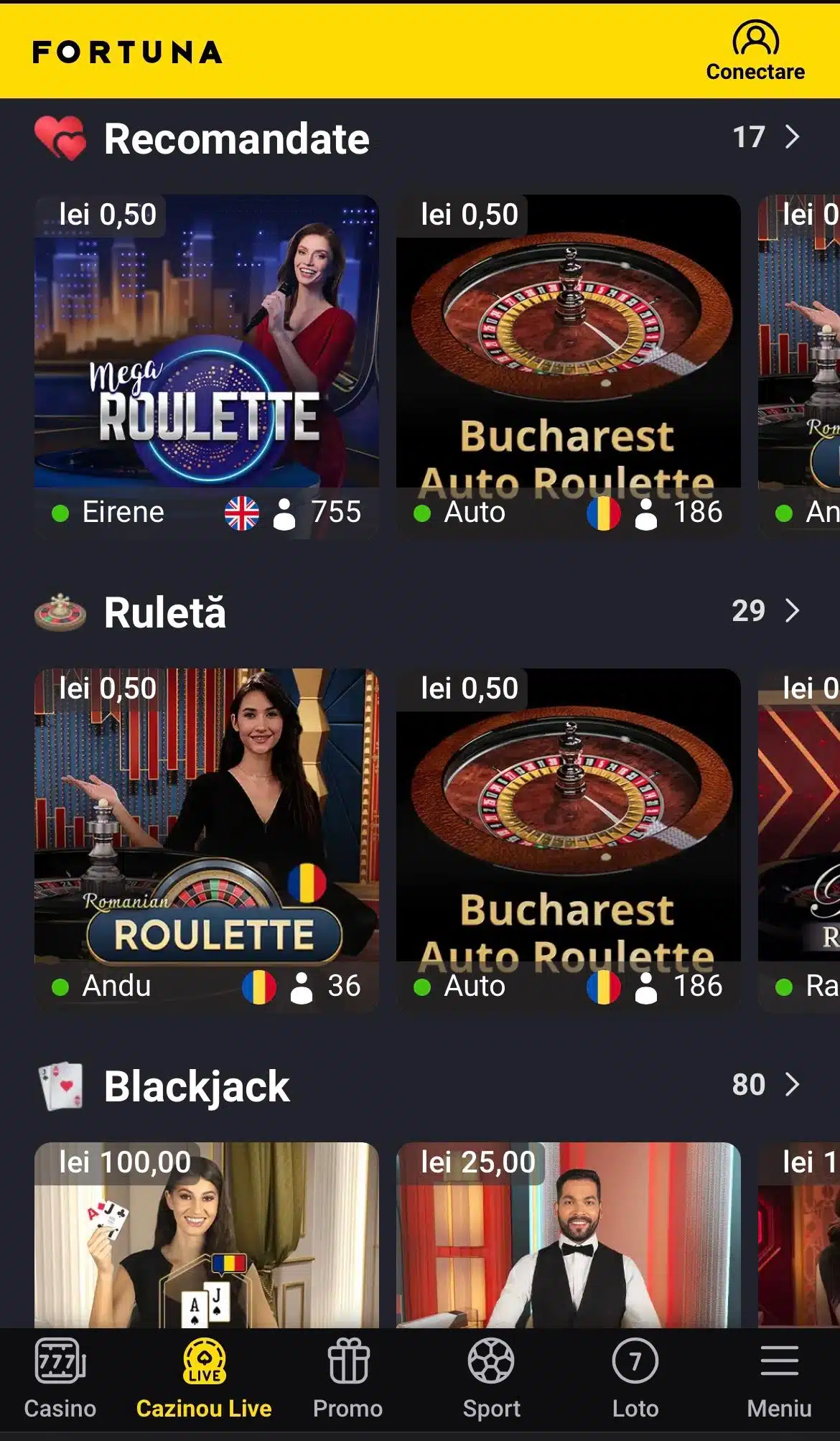Open the Loto tab
This screenshot has height=1441, width=840.
click(635, 1379)
